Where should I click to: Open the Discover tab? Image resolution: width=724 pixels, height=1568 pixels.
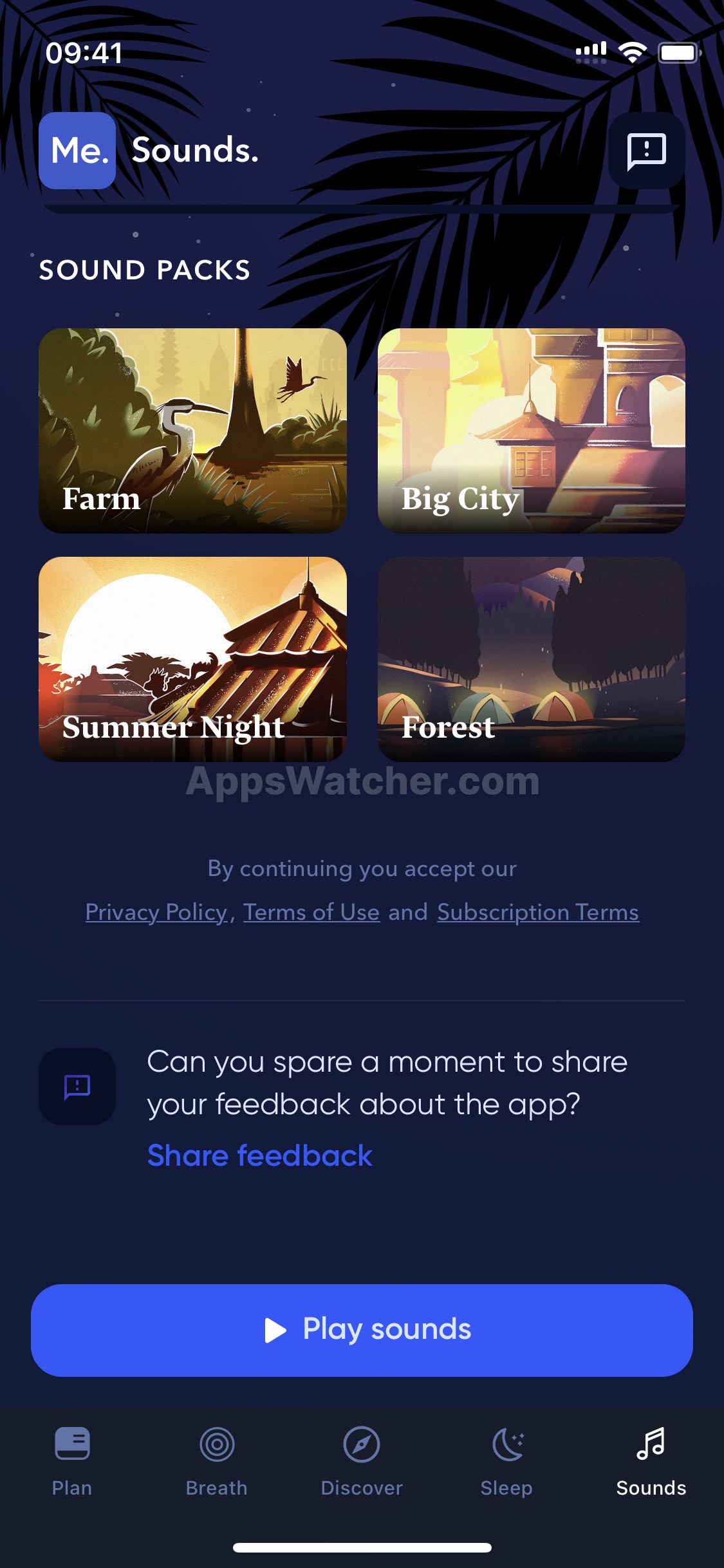click(x=362, y=1461)
